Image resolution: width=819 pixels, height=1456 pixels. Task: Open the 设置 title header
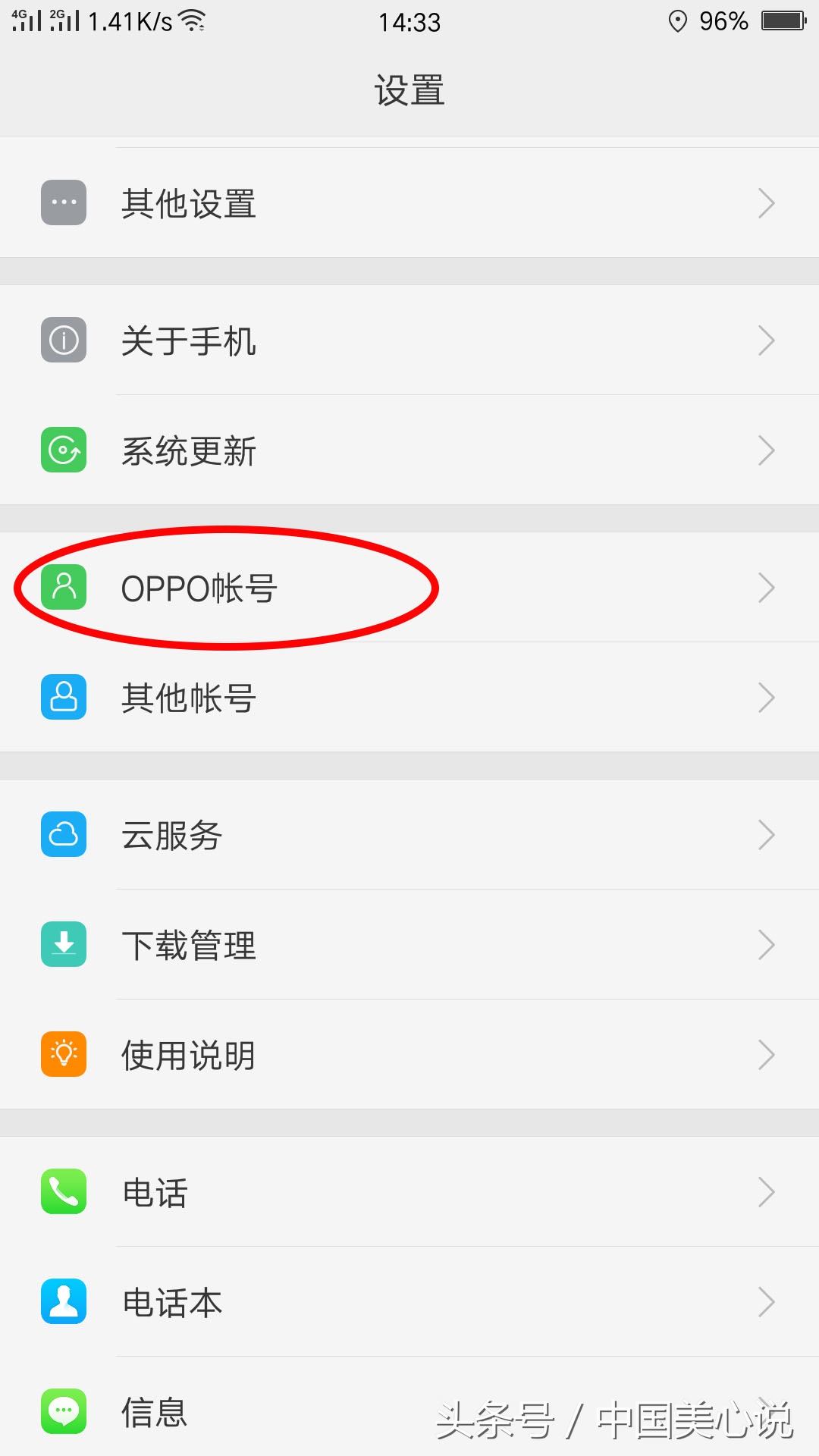(x=409, y=89)
